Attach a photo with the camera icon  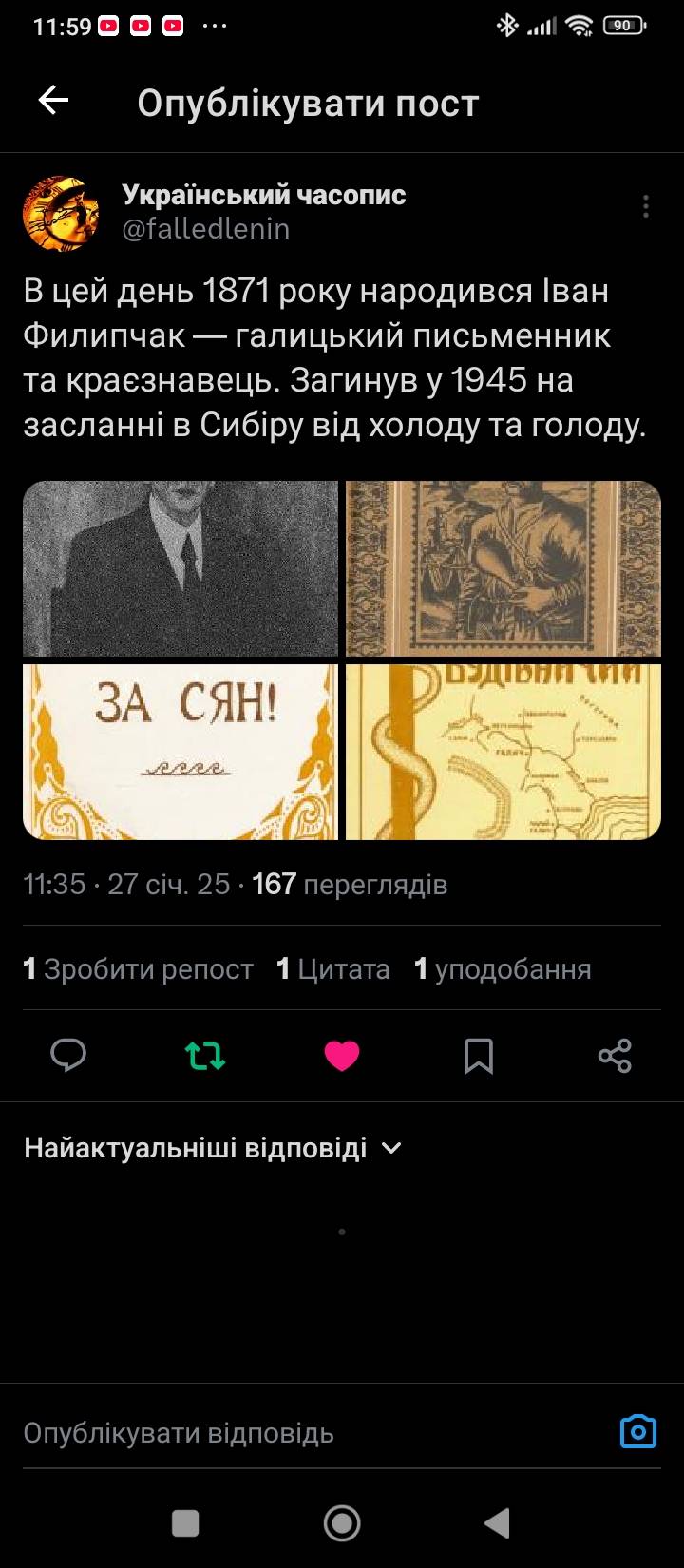pyautogui.click(x=638, y=1431)
